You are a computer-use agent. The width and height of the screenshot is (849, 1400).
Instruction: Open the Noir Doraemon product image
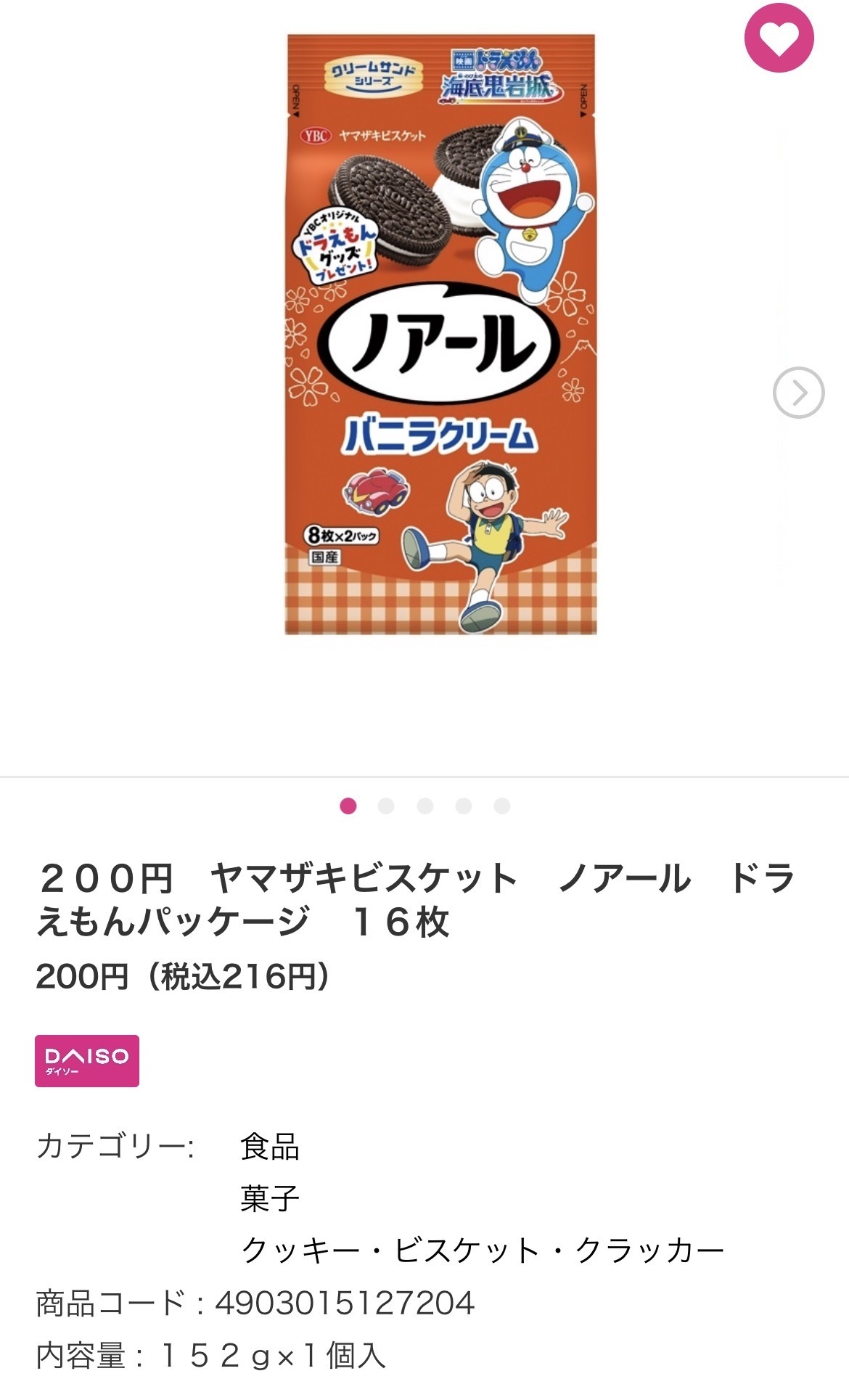(x=440, y=334)
